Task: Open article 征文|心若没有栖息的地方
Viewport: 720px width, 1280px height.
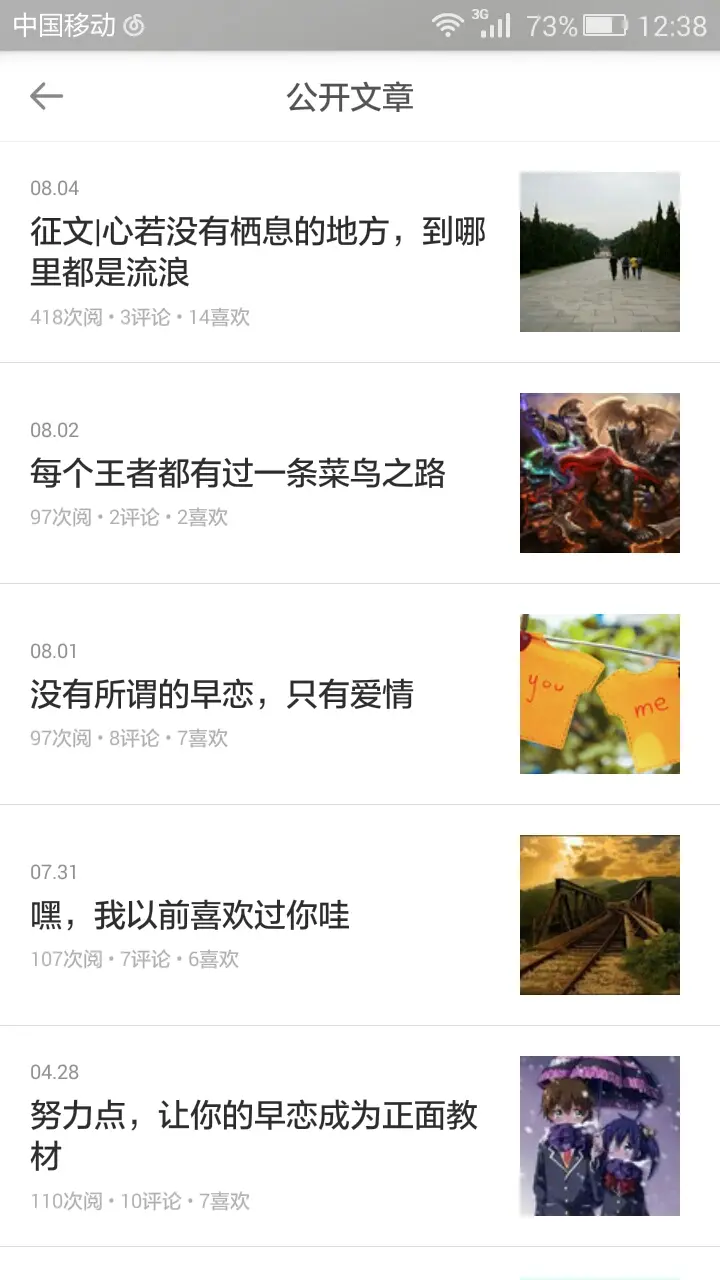Action: pyautogui.click(x=258, y=252)
